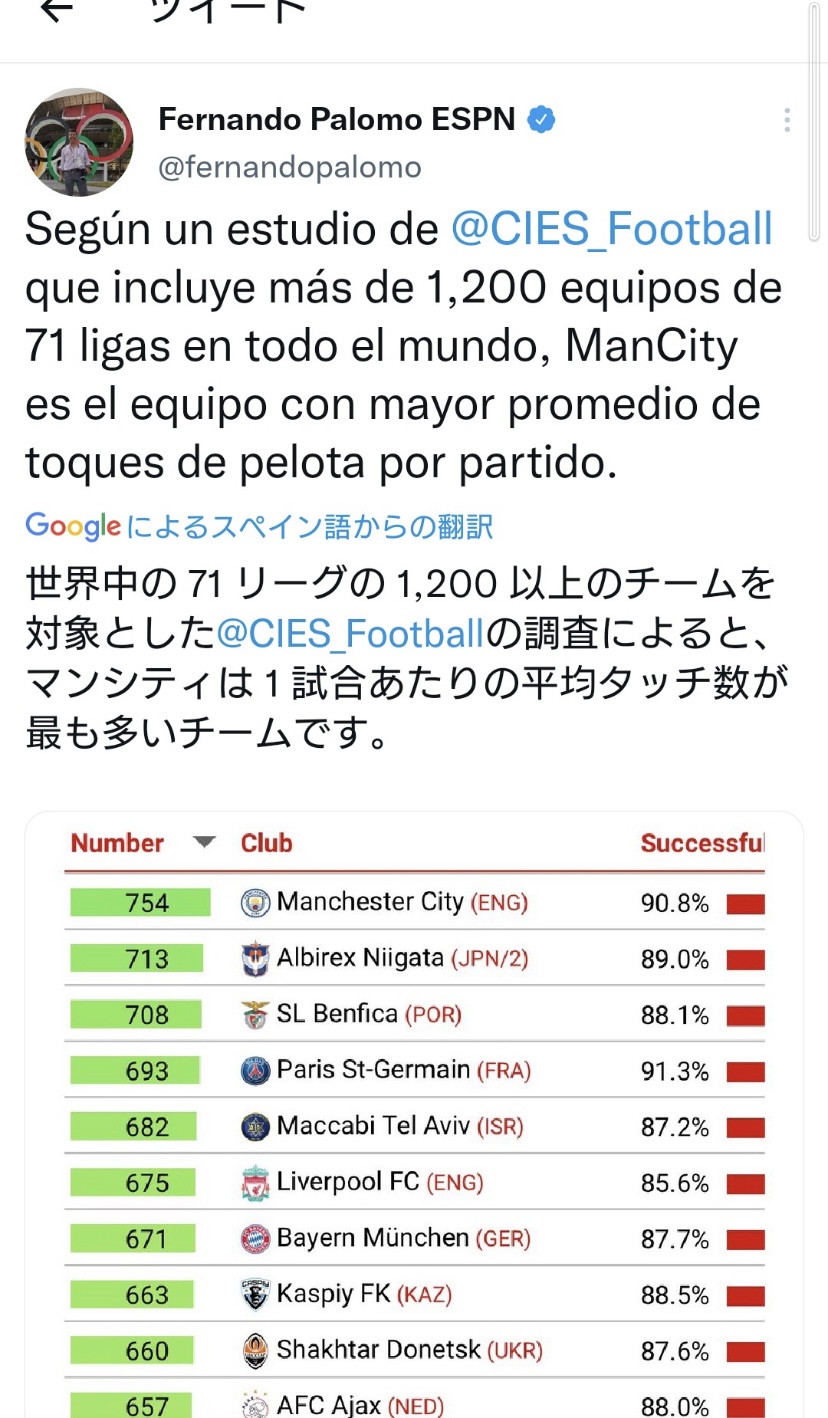828x1418 pixels.
Task: Tap the @CIES_Football mention in the Japanese translation
Action: pyautogui.click(x=350, y=633)
